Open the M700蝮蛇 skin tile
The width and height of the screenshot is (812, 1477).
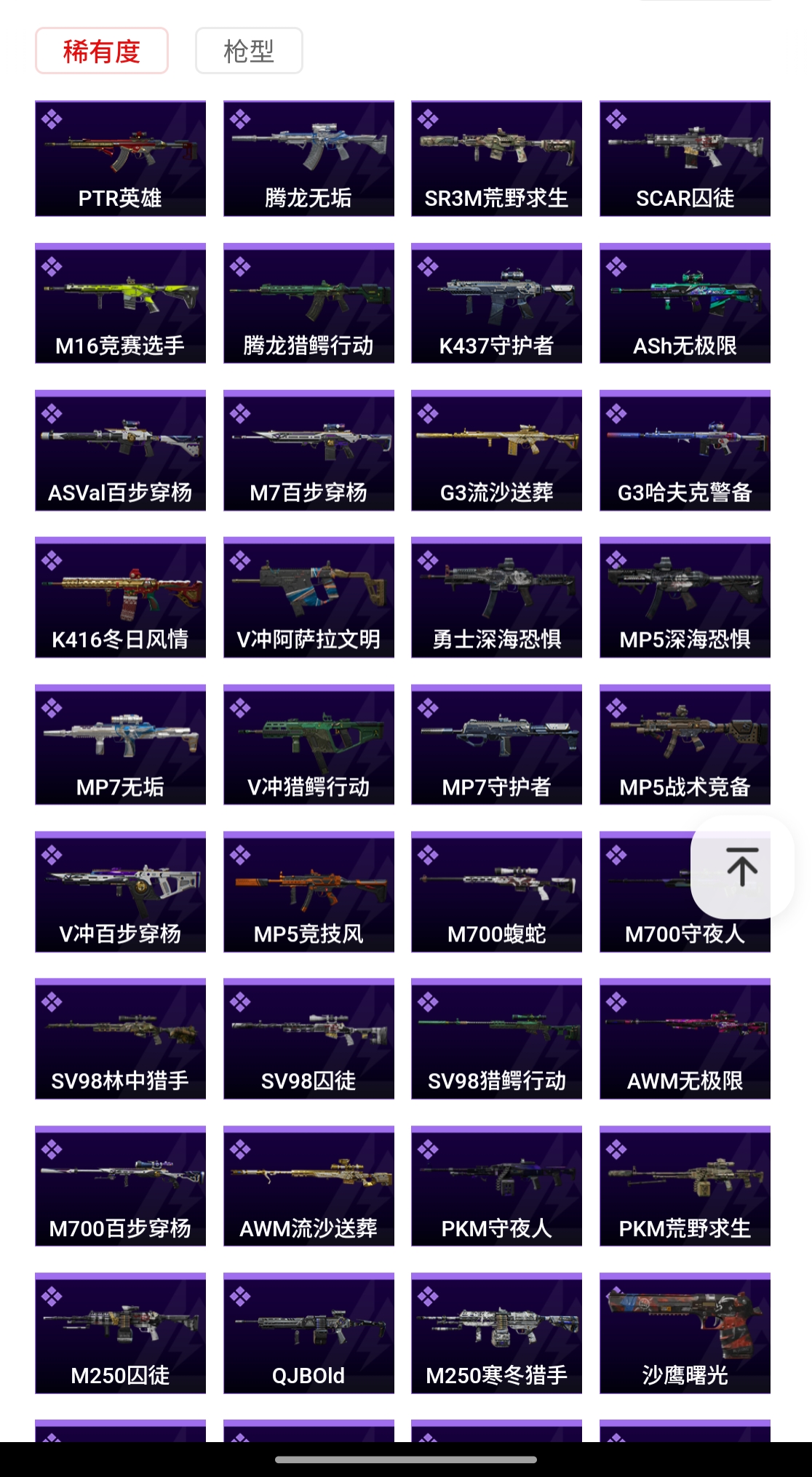point(496,891)
